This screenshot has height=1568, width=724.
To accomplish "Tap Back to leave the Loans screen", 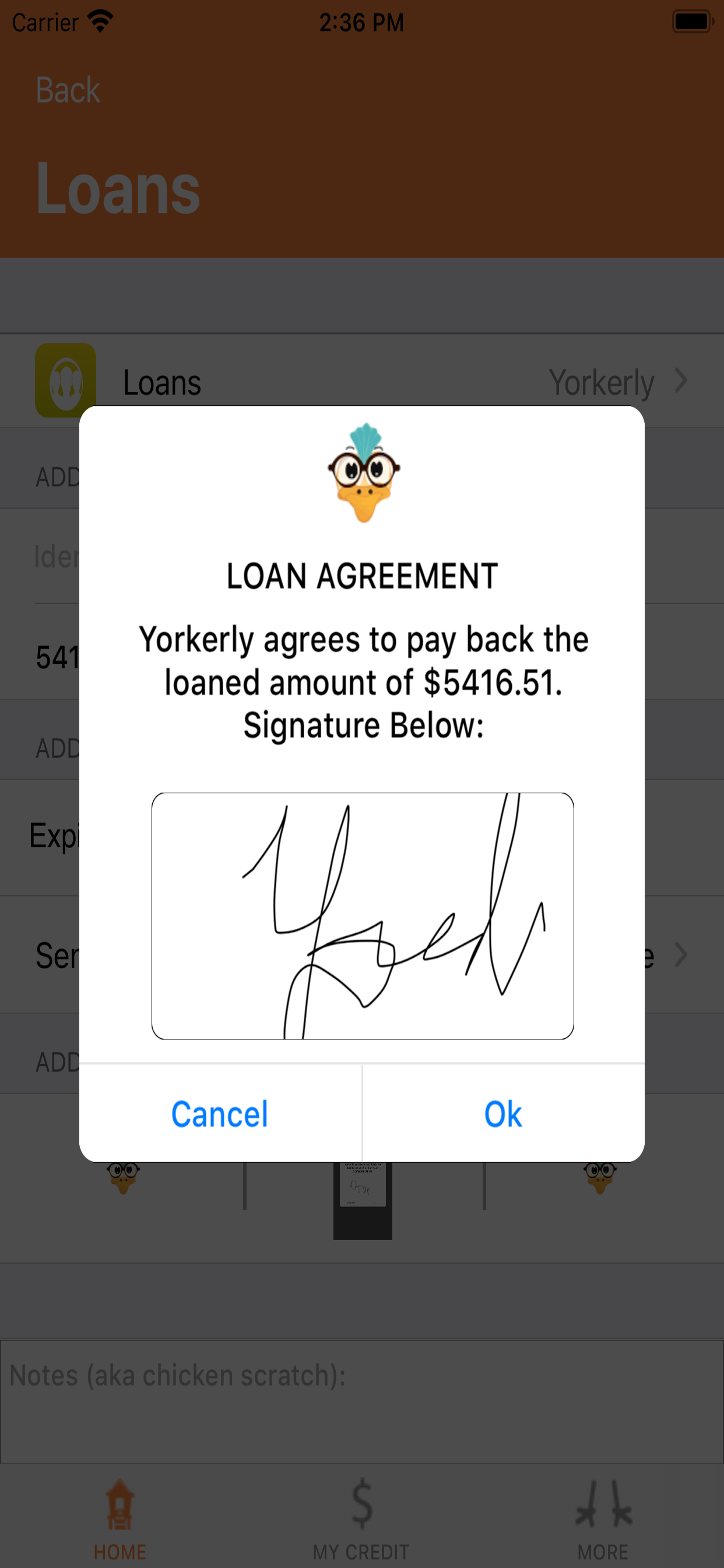I will click(67, 90).
